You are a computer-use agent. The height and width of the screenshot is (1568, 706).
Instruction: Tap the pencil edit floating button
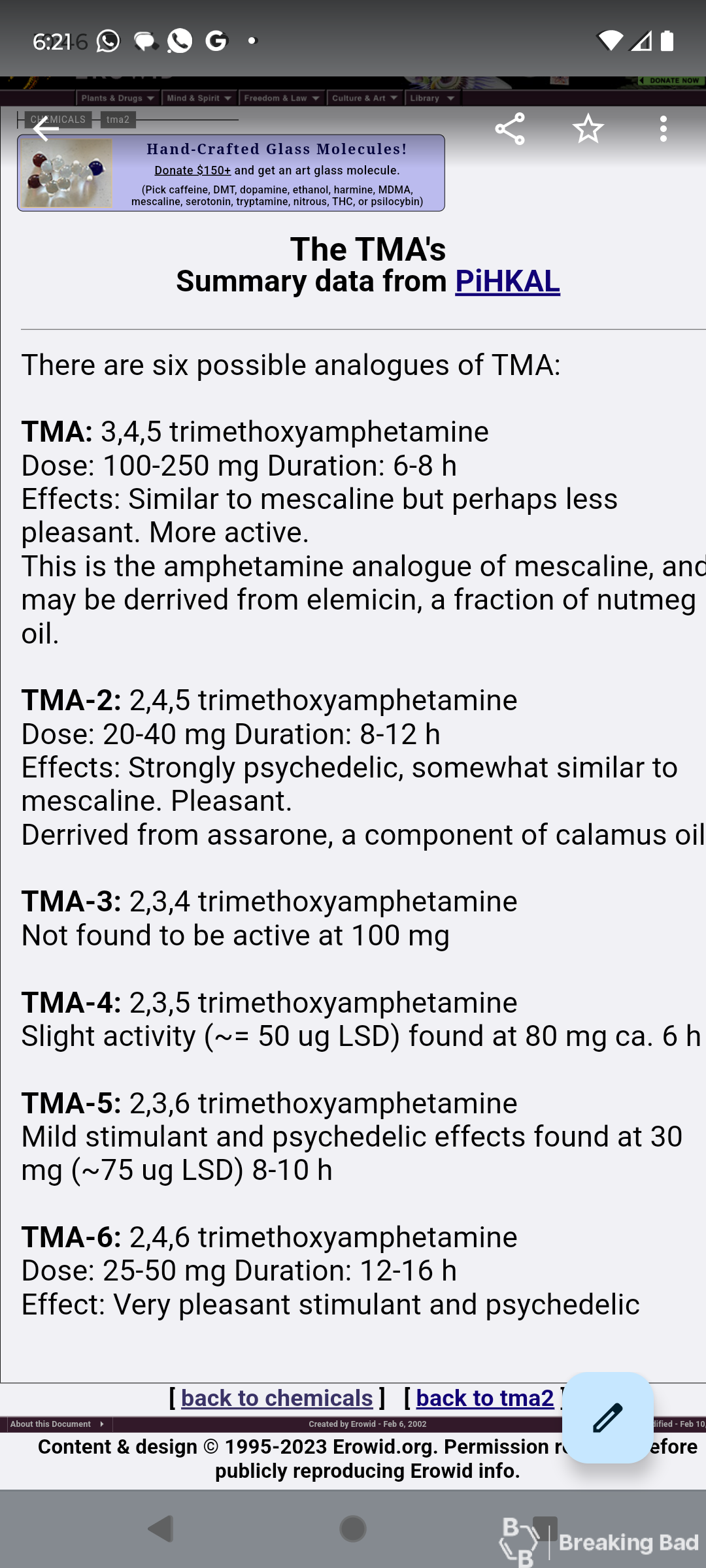(x=607, y=1417)
